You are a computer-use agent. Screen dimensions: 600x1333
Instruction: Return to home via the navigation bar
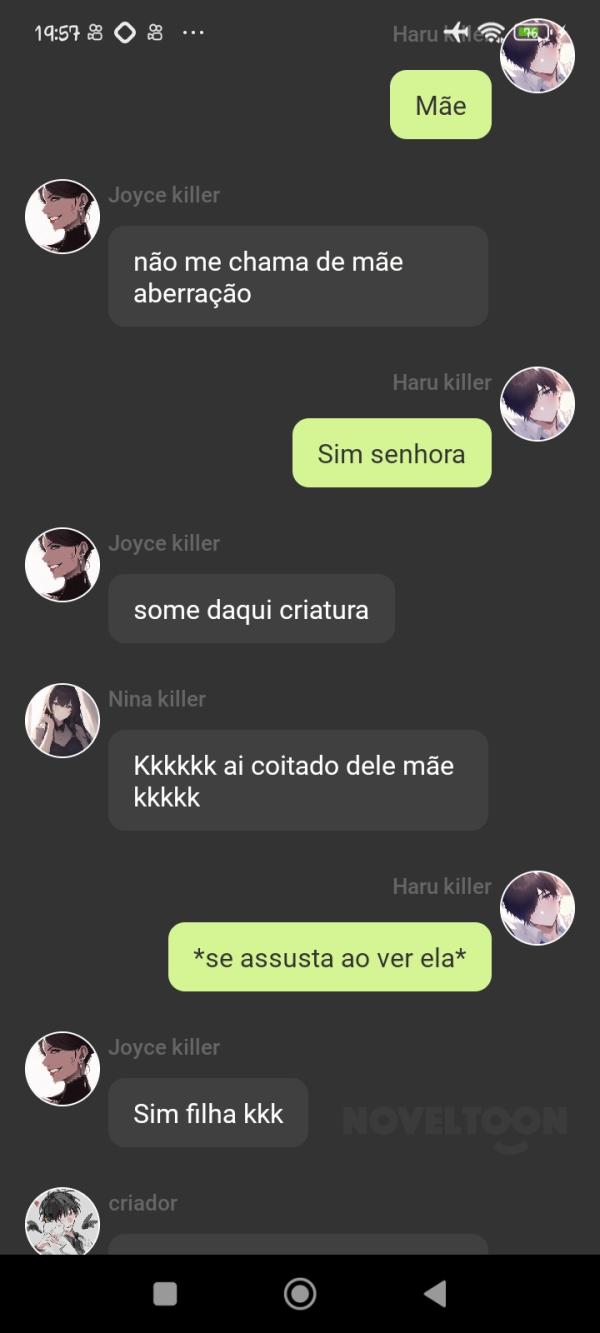(x=300, y=1293)
